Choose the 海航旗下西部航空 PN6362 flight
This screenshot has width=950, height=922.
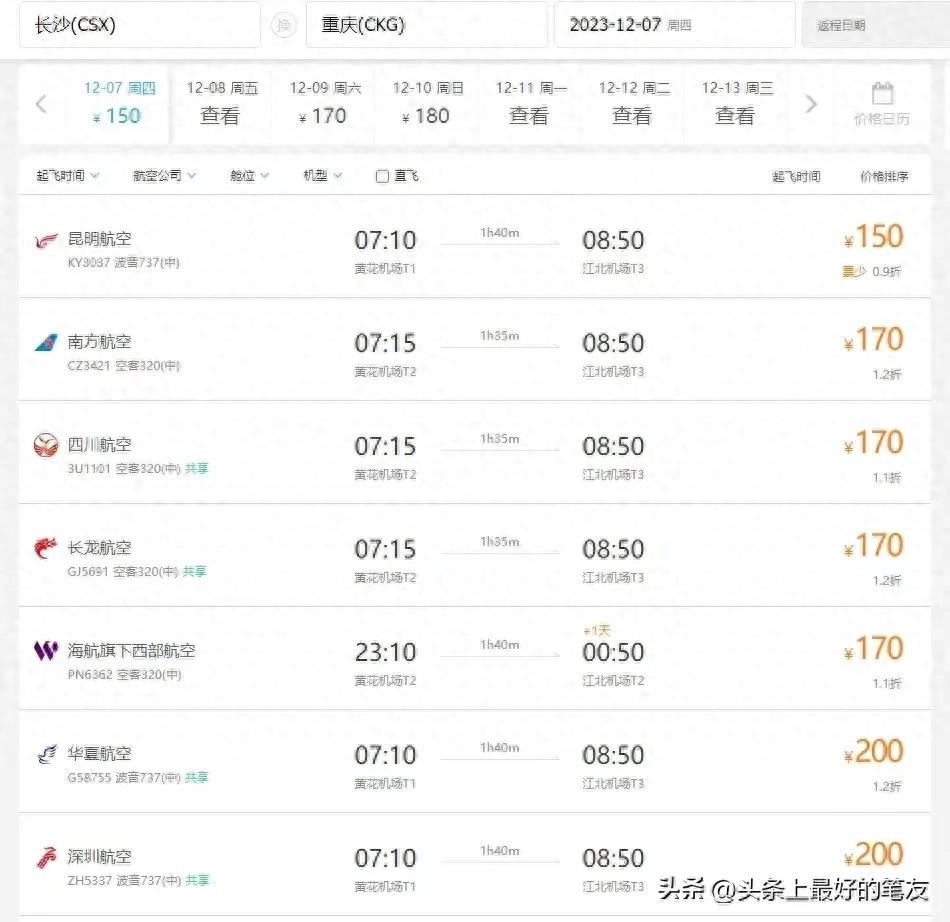(474, 660)
